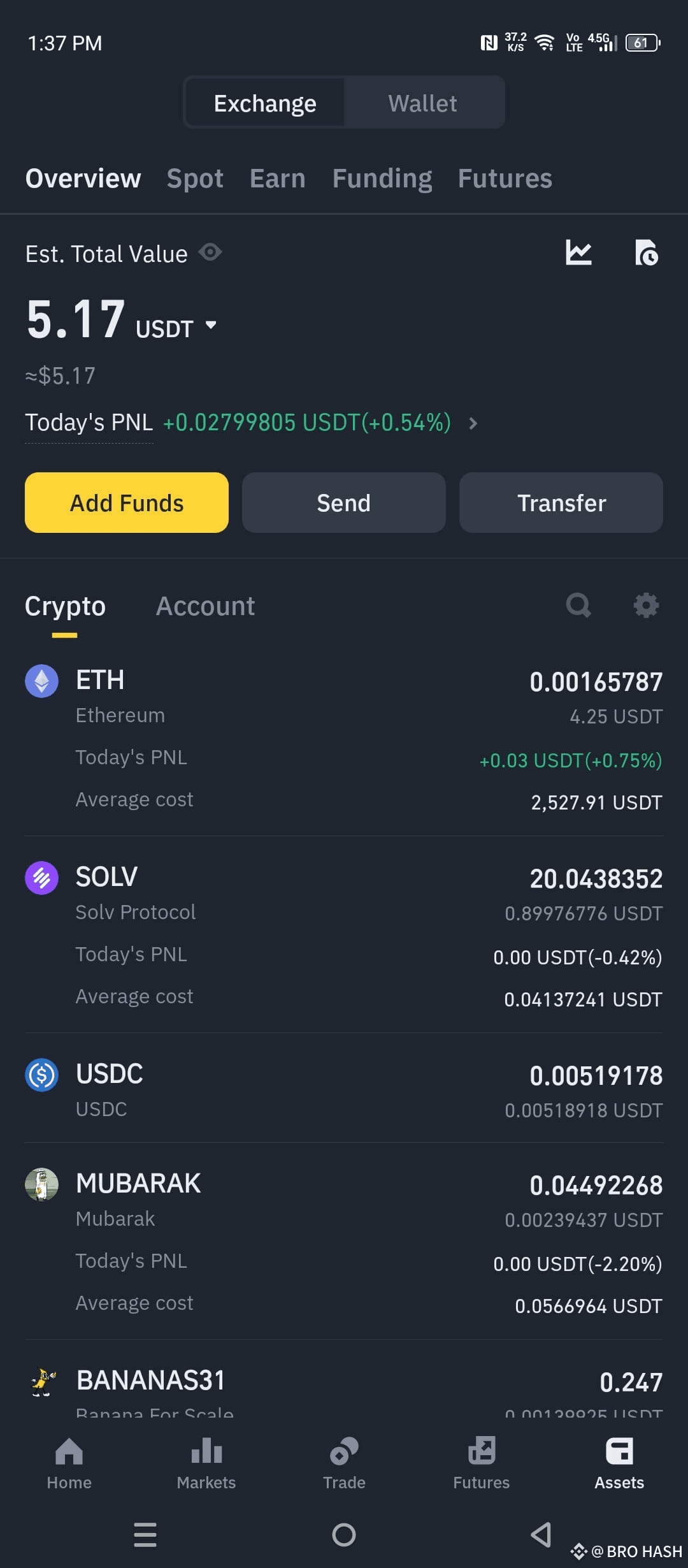Switch to the Earn tab
Screen dimensions: 688x1568
pyautogui.click(x=277, y=178)
